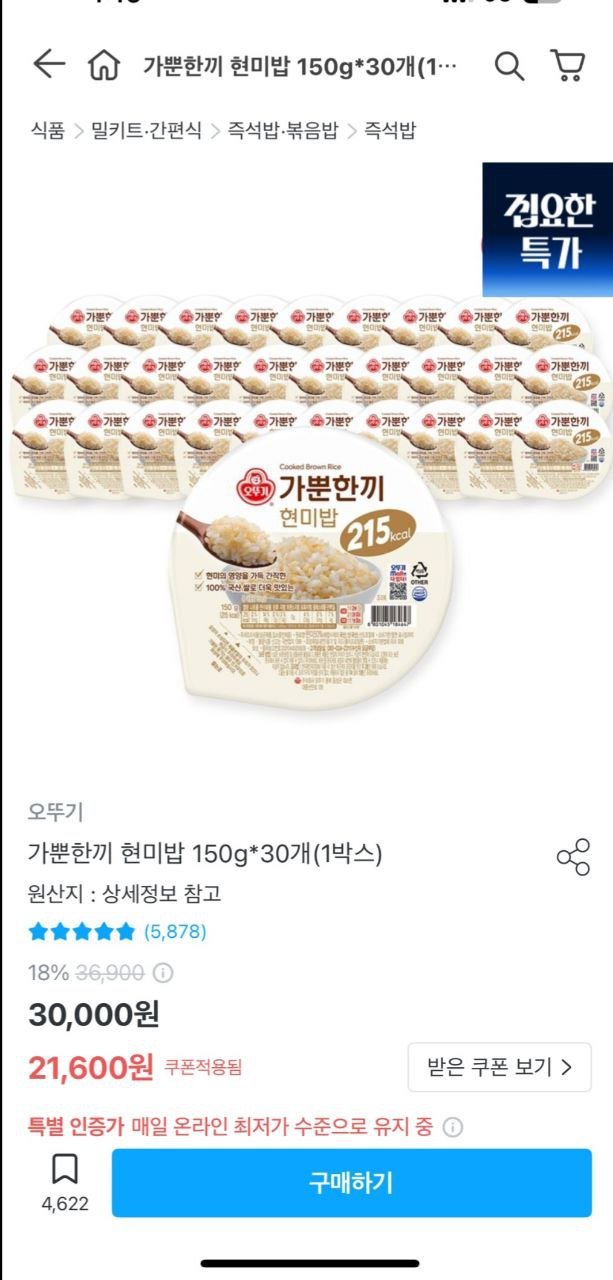This screenshot has height=1280, width=613.
Task: Share this product
Action: (x=573, y=858)
